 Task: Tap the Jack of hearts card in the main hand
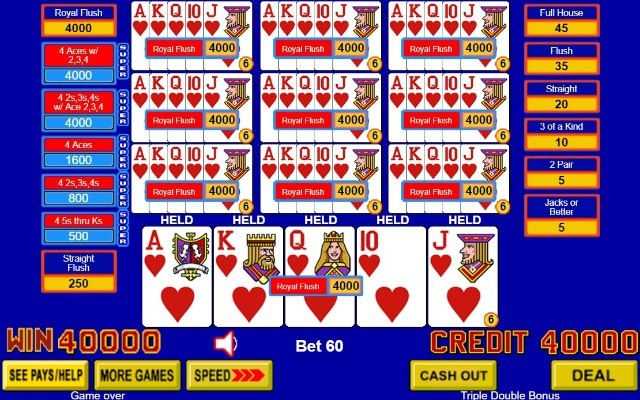tap(464, 276)
